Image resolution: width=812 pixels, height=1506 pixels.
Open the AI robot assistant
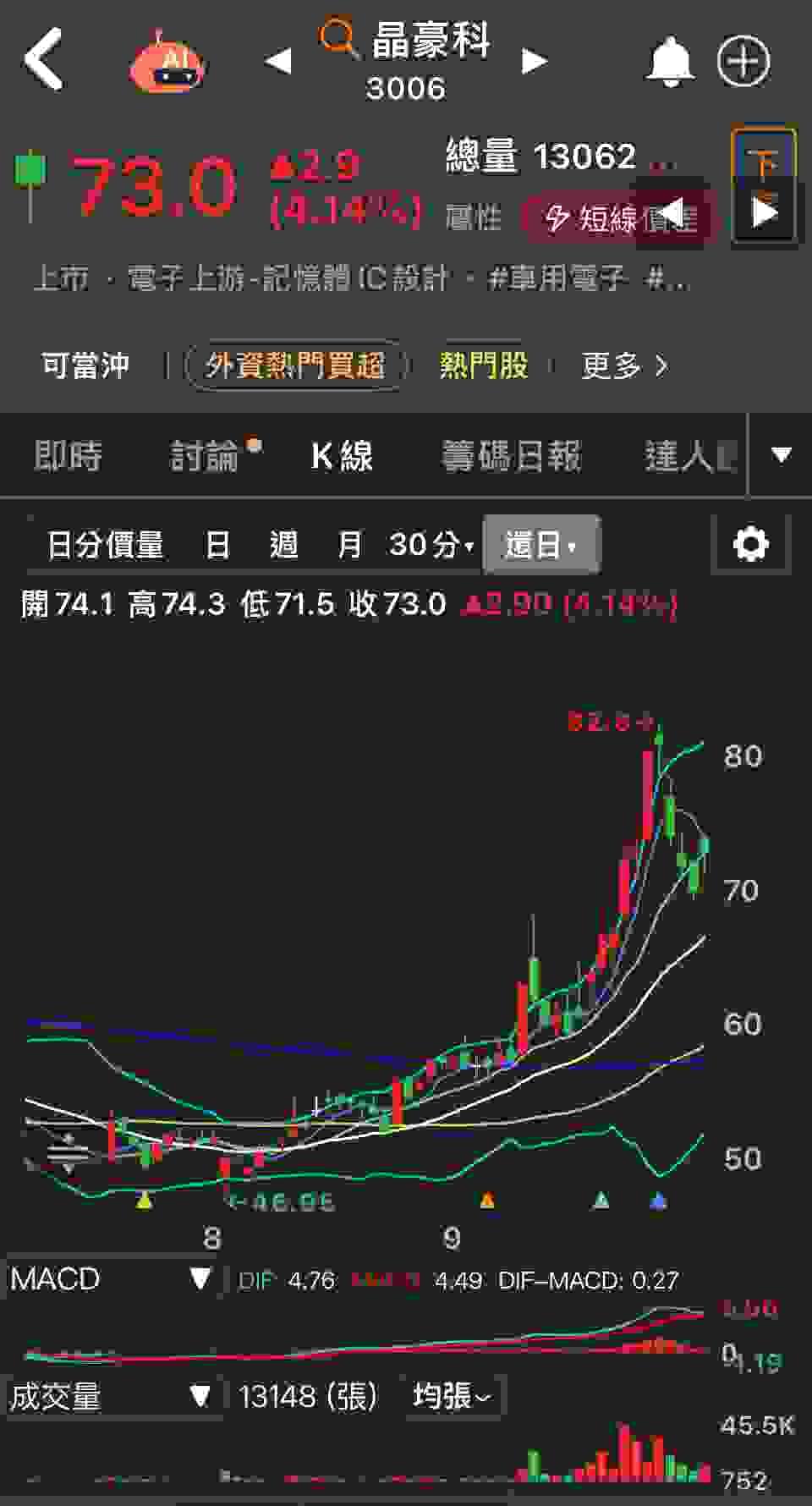pyautogui.click(x=167, y=61)
